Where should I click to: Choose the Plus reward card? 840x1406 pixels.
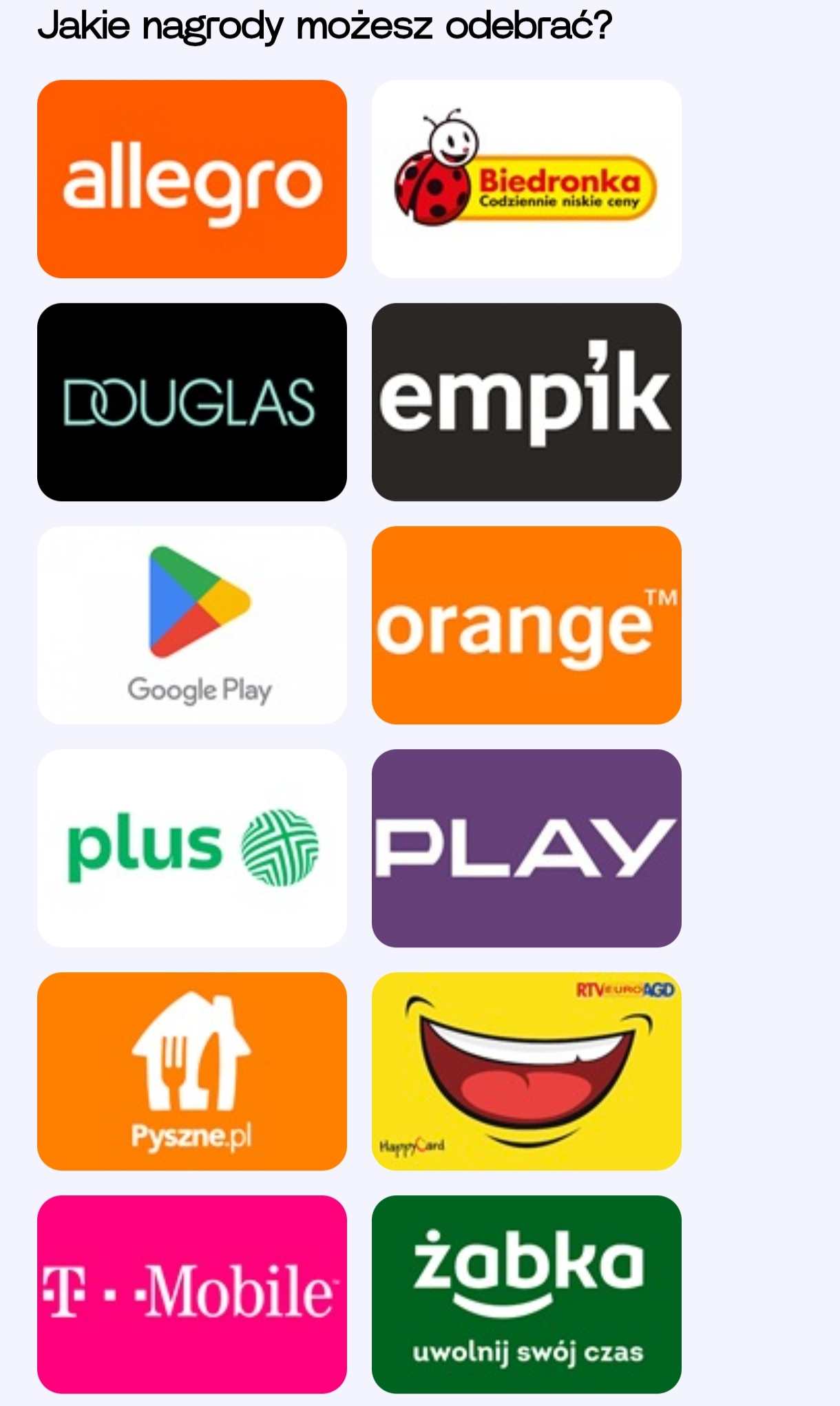192,848
